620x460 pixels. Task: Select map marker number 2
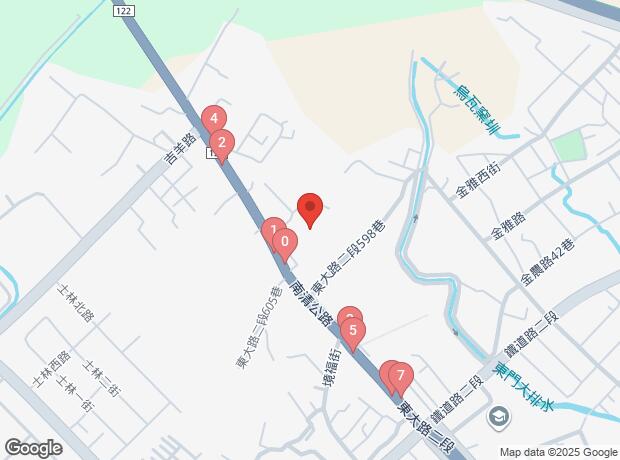[x=222, y=142]
